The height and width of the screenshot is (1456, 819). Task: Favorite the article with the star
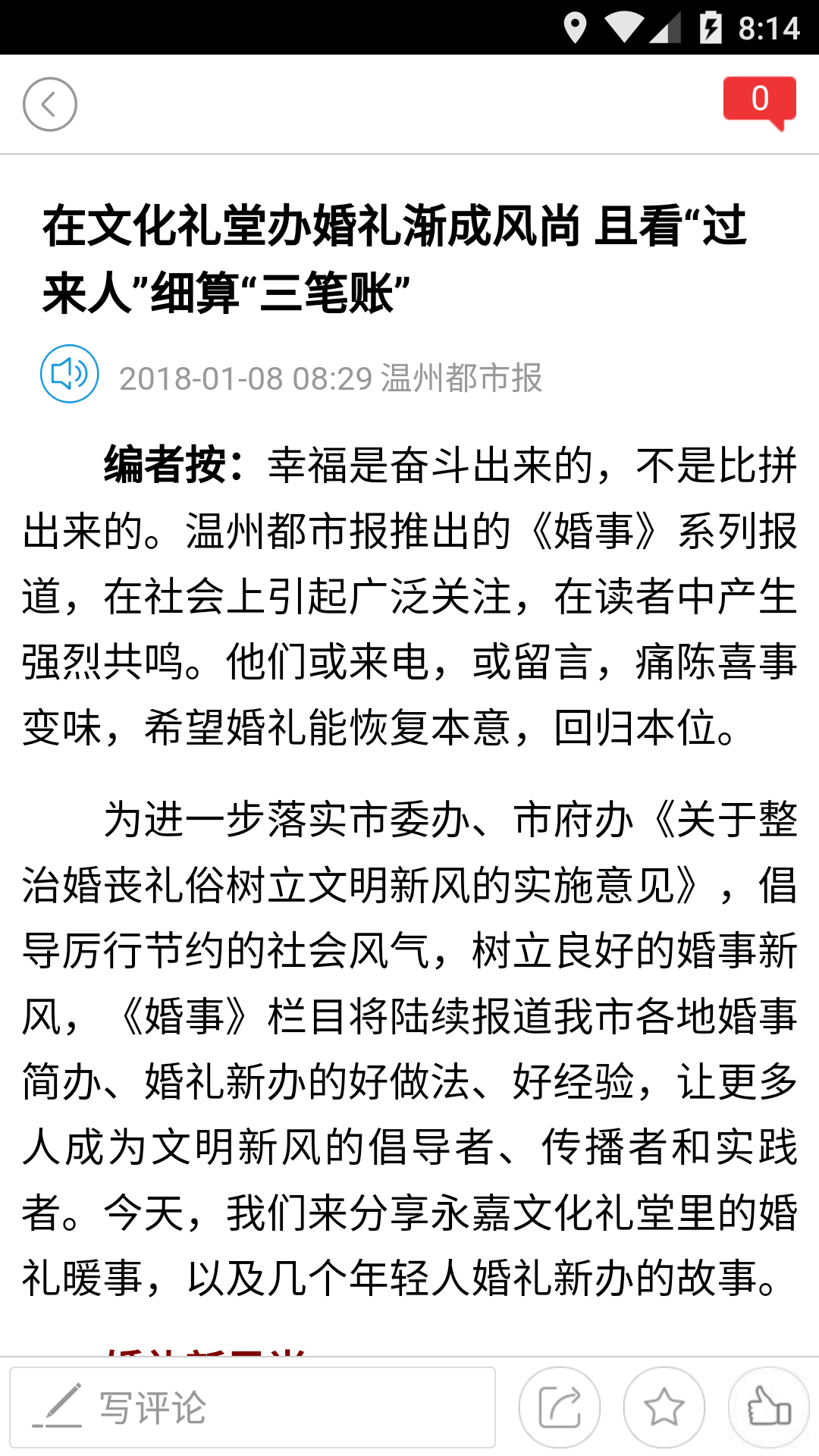664,1407
